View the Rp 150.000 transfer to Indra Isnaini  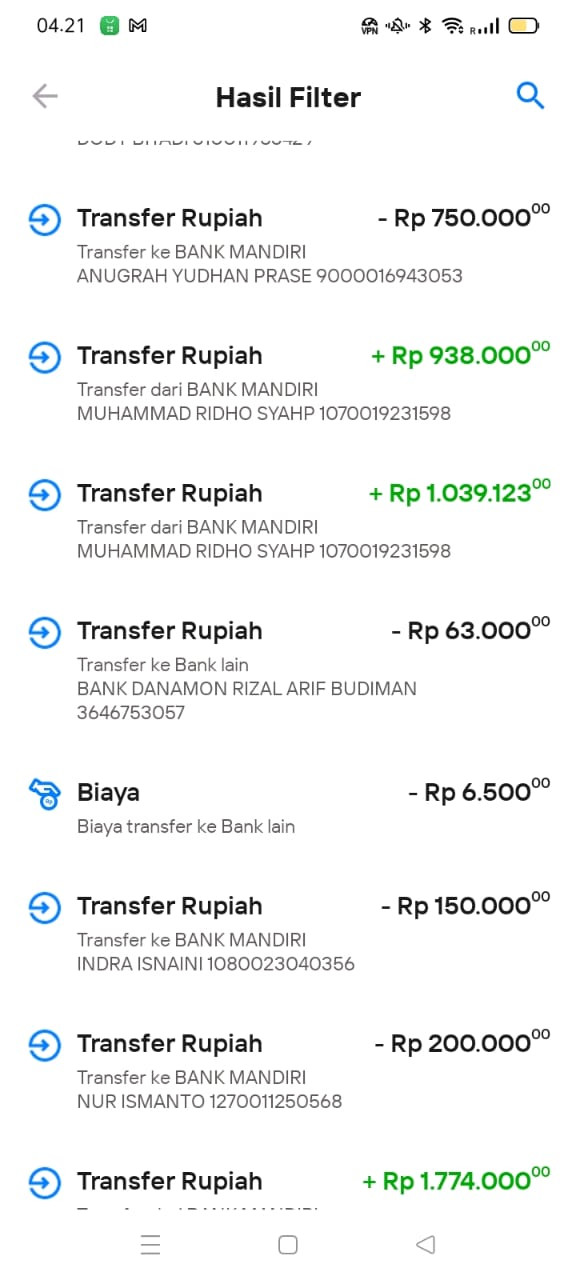(x=288, y=934)
